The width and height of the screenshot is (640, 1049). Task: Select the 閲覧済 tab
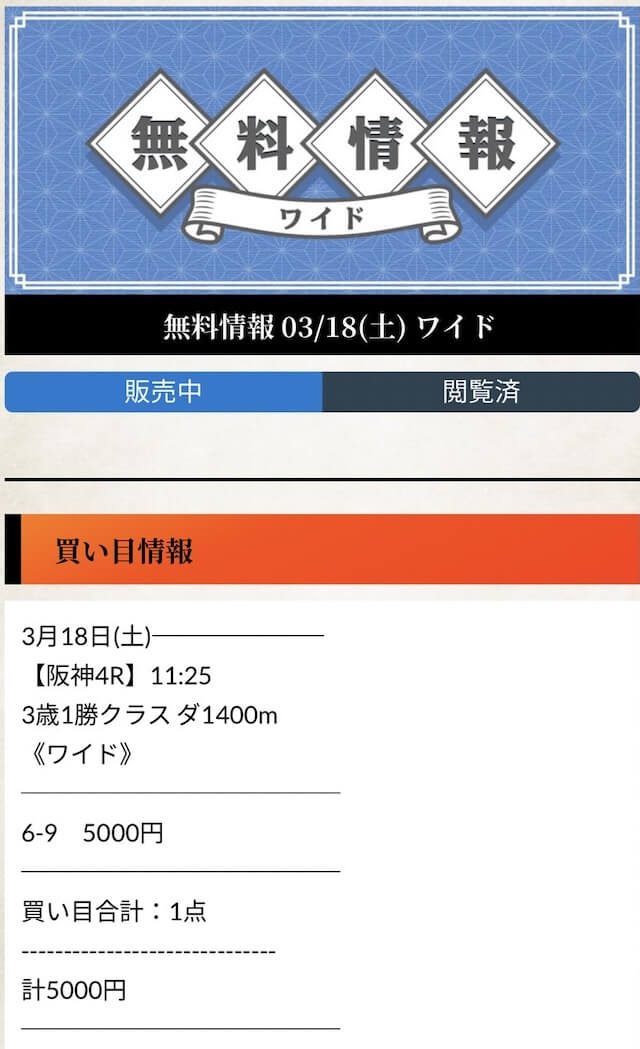pyautogui.click(x=481, y=392)
